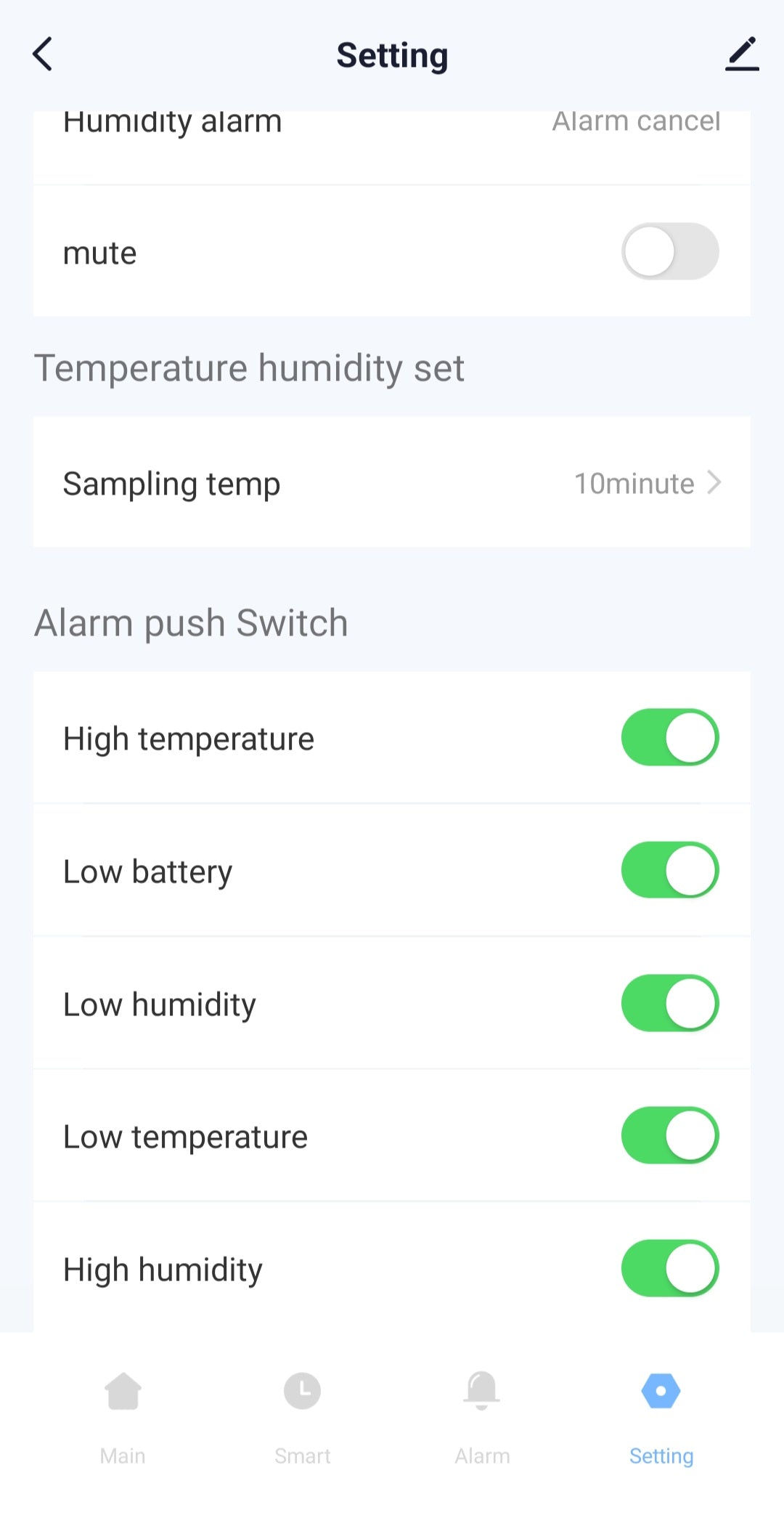Enable the mute switch
Viewport: 784px width, 1518px height.
[x=669, y=251]
